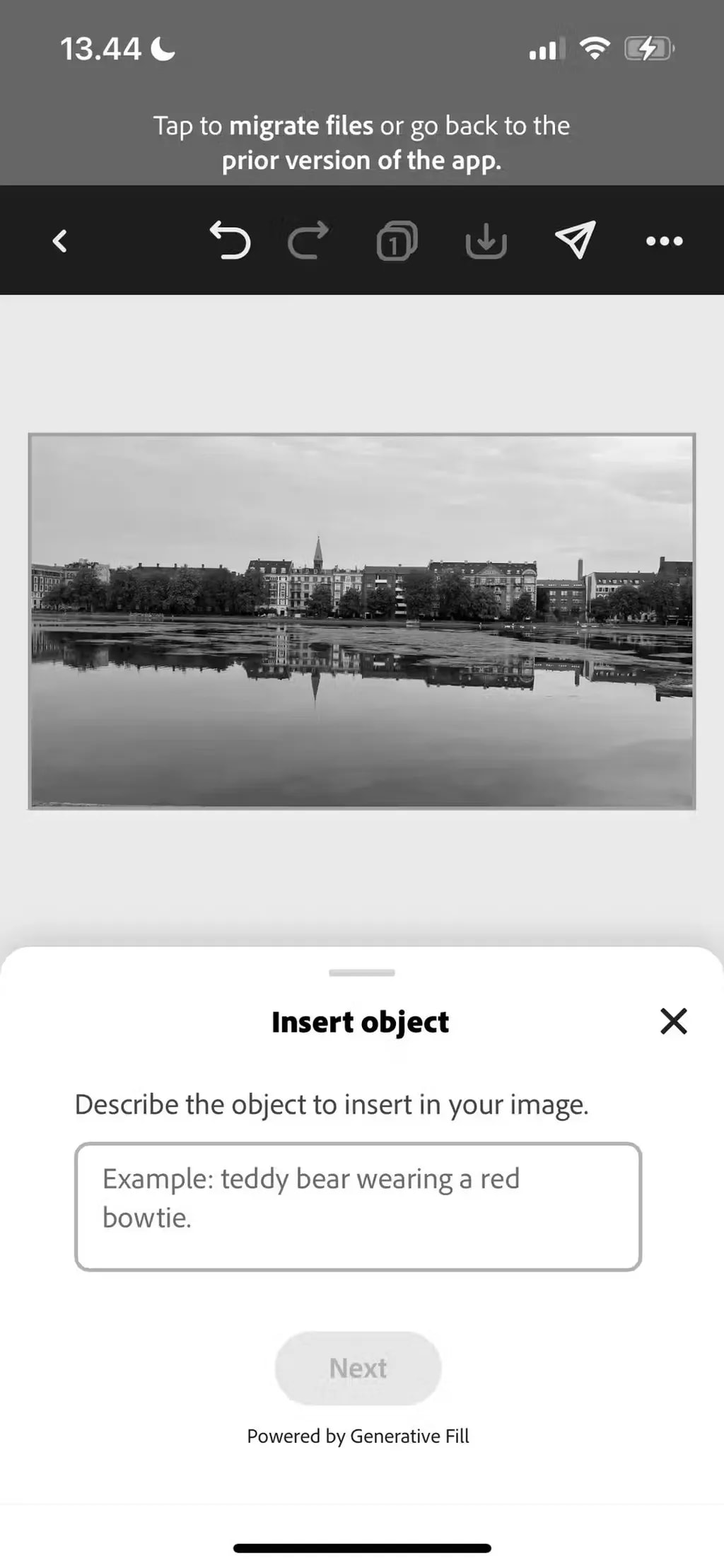Tap the Next button

(358, 1368)
